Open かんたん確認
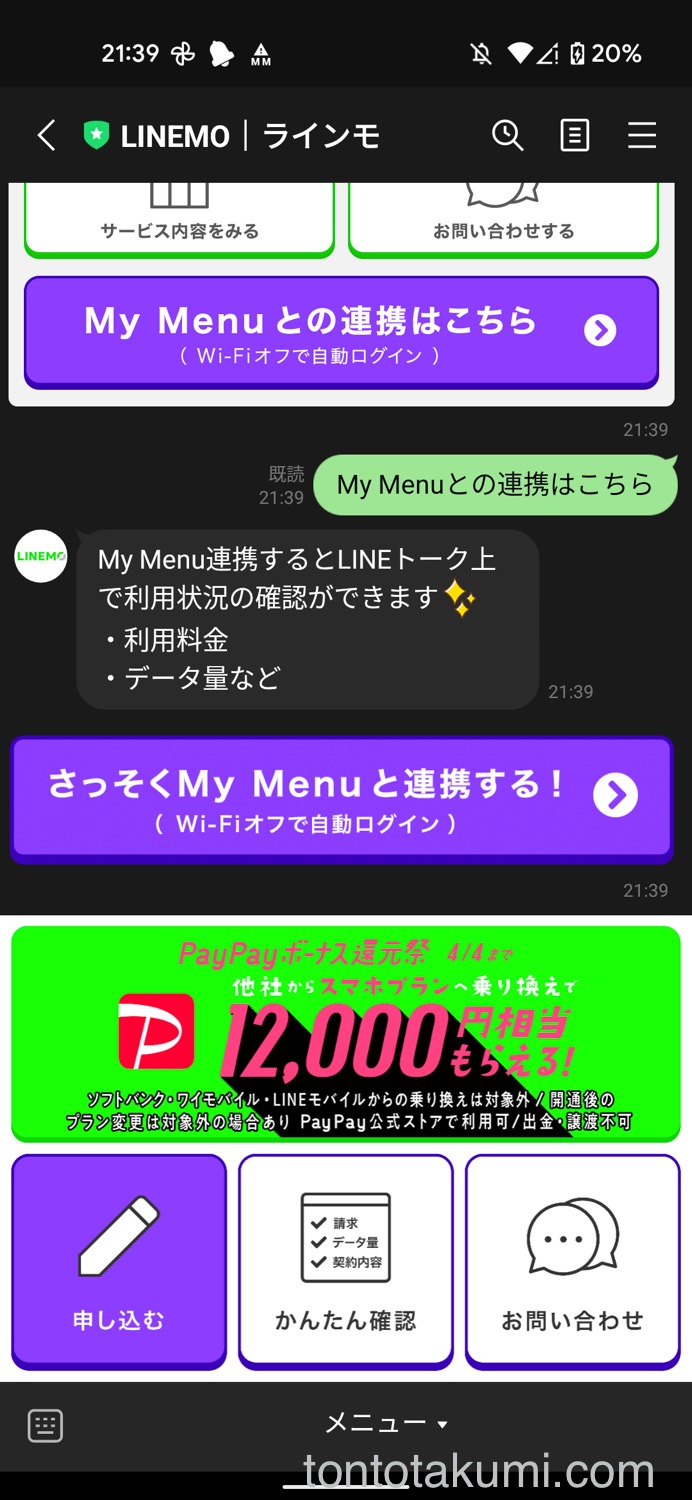 pos(346,1262)
